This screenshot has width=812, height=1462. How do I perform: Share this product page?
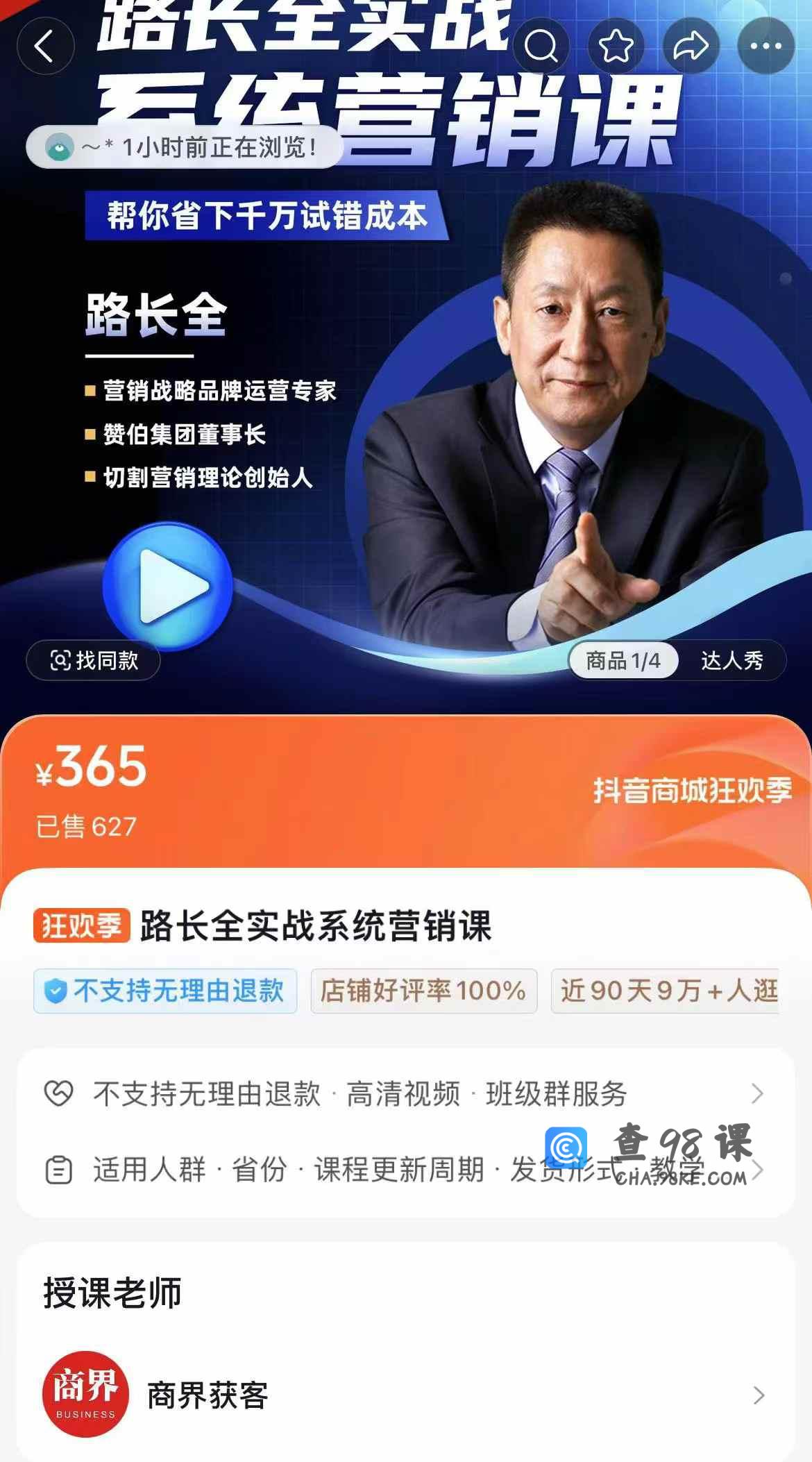[691, 47]
